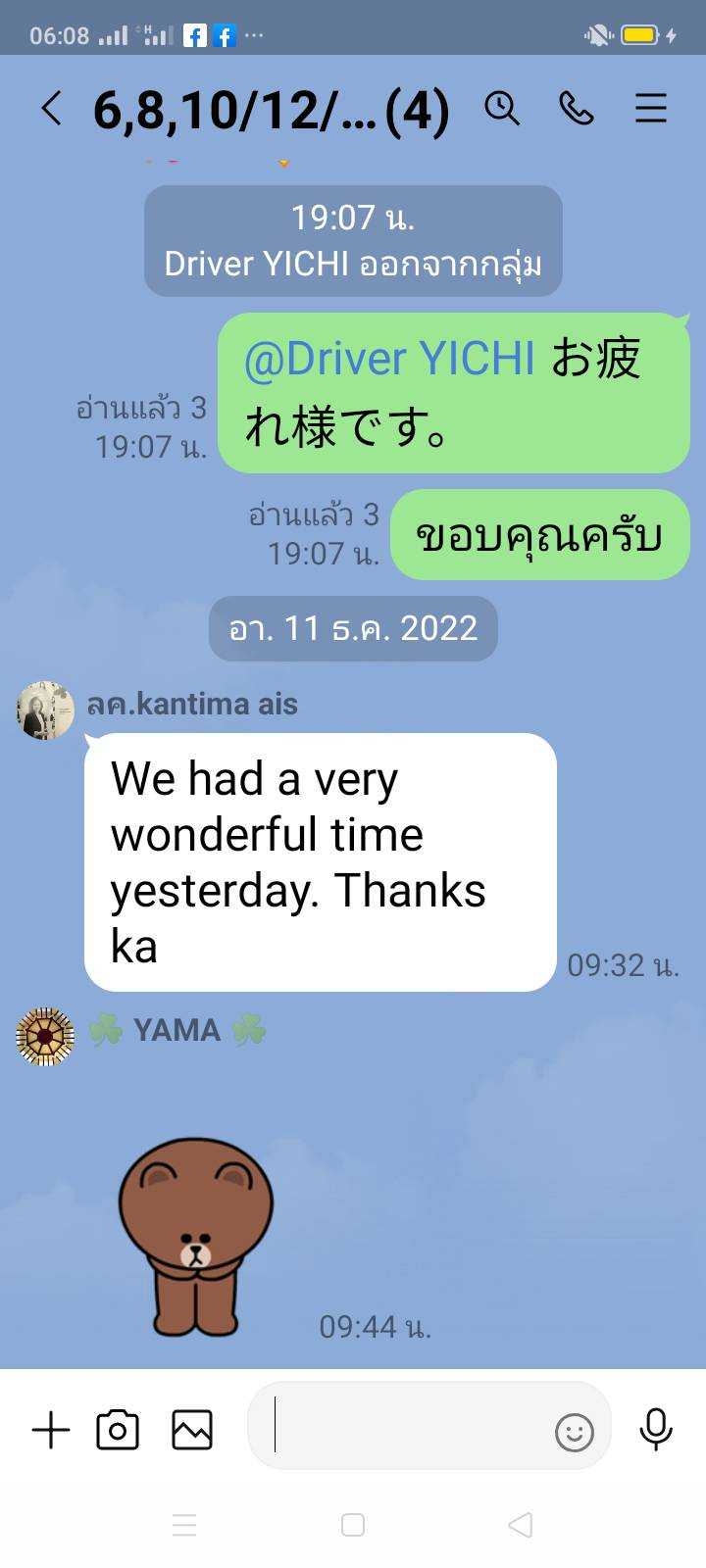
Task: Tap the mention @Driver YICHI
Action: pos(389,359)
